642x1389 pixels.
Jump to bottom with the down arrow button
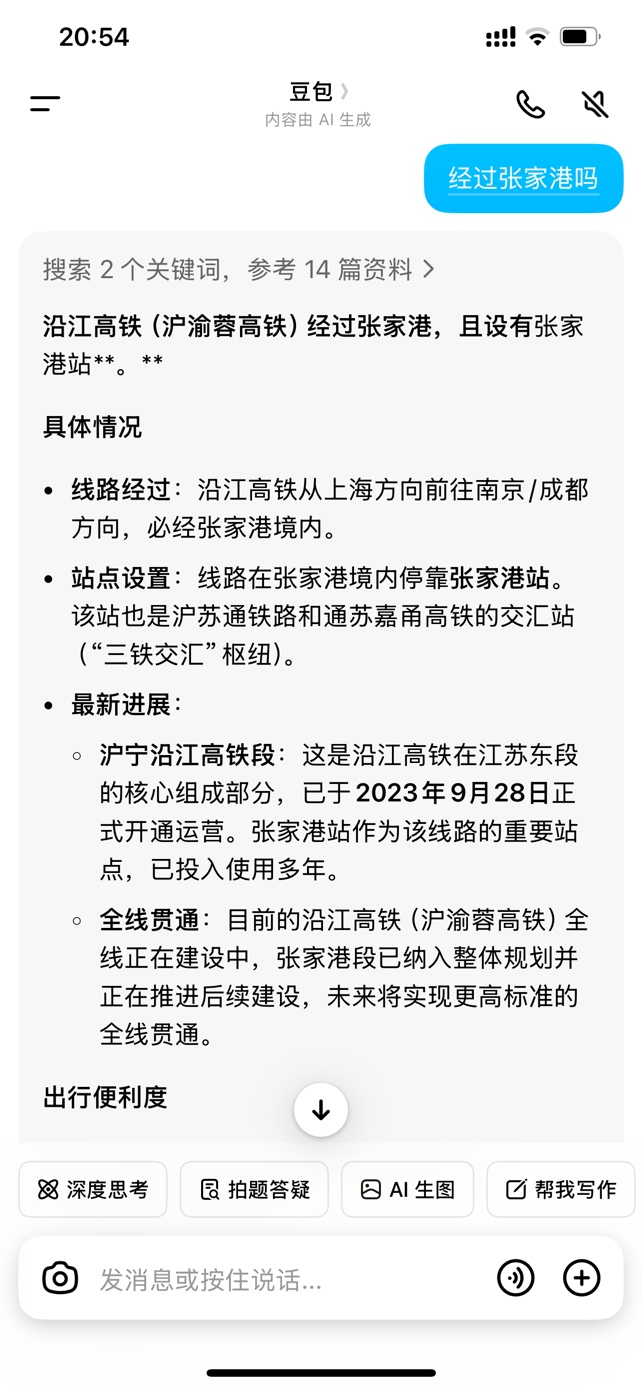point(321,1110)
